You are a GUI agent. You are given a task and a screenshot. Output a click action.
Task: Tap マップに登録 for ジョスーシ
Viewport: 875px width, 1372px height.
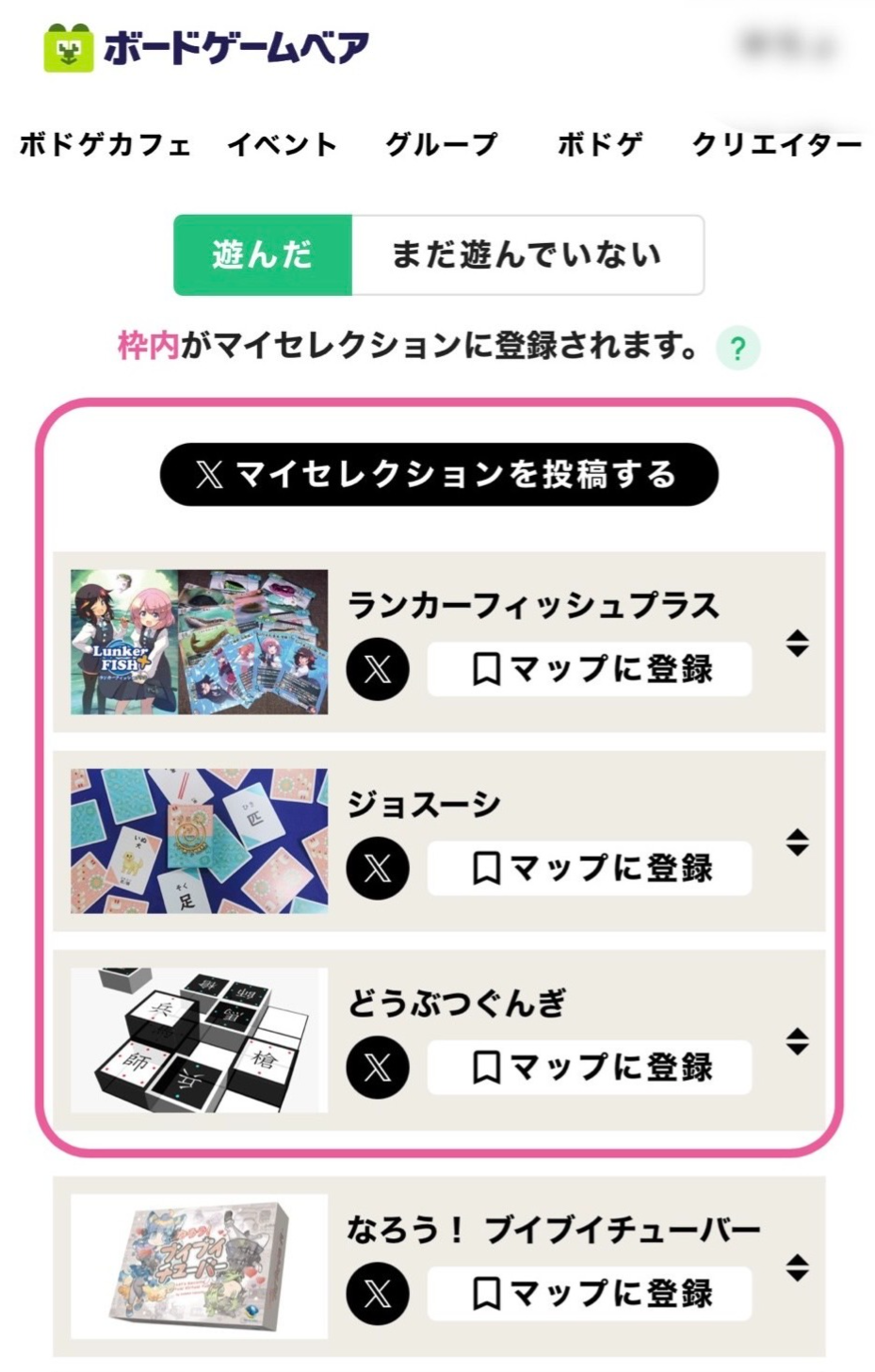click(590, 868)
